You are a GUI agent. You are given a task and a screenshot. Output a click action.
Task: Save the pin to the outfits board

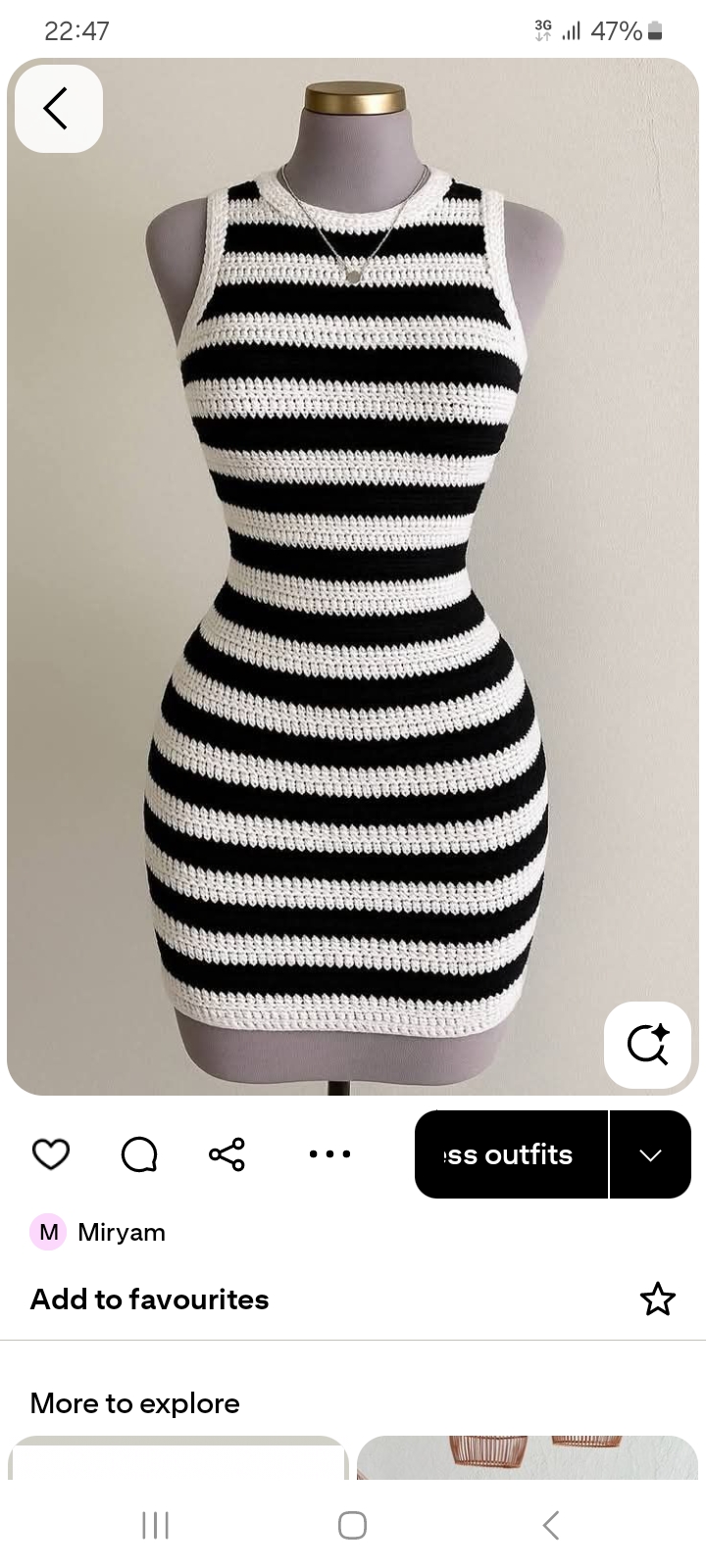tap(510, 1154)
